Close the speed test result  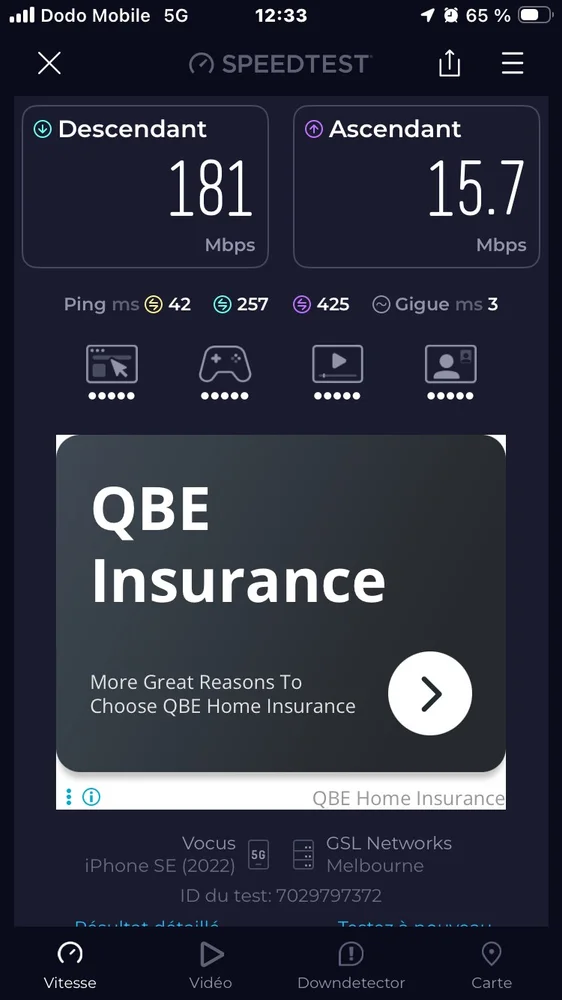pyautogui.click(x=49, y=63)
